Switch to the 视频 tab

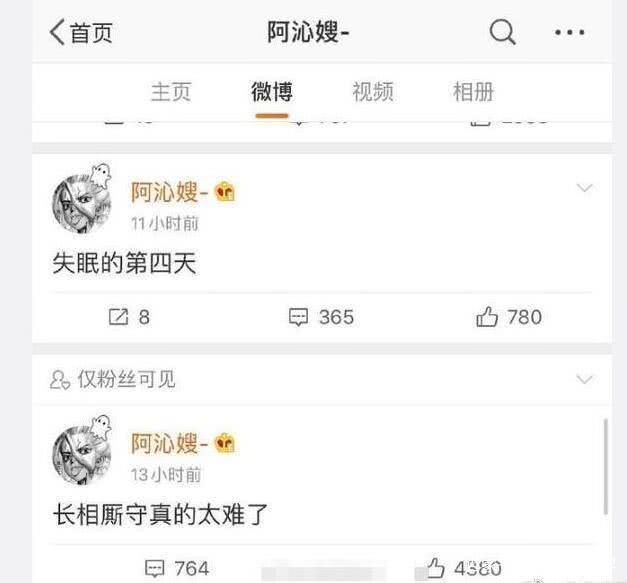[x=372, y=92]
